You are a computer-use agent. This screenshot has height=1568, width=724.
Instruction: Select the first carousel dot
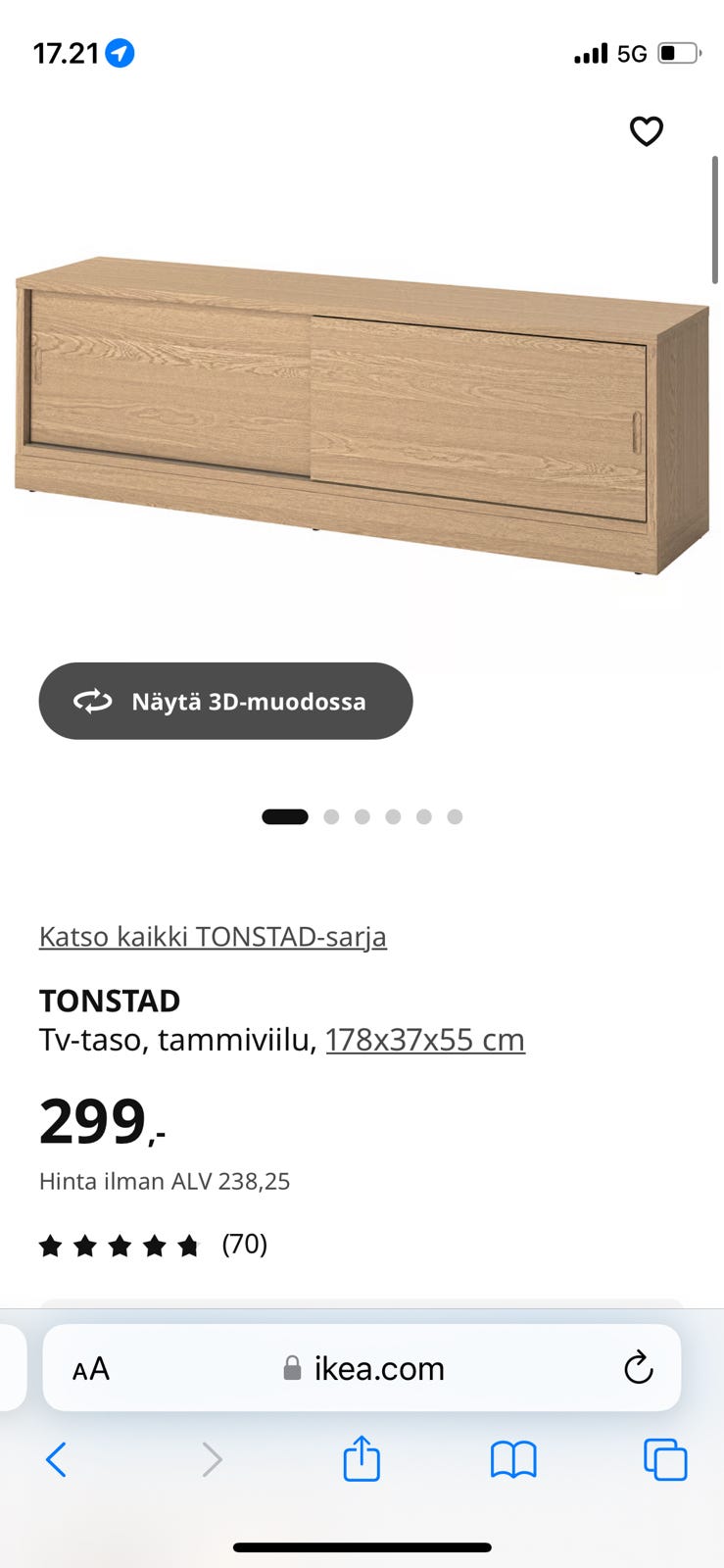(x=284, y=815)
